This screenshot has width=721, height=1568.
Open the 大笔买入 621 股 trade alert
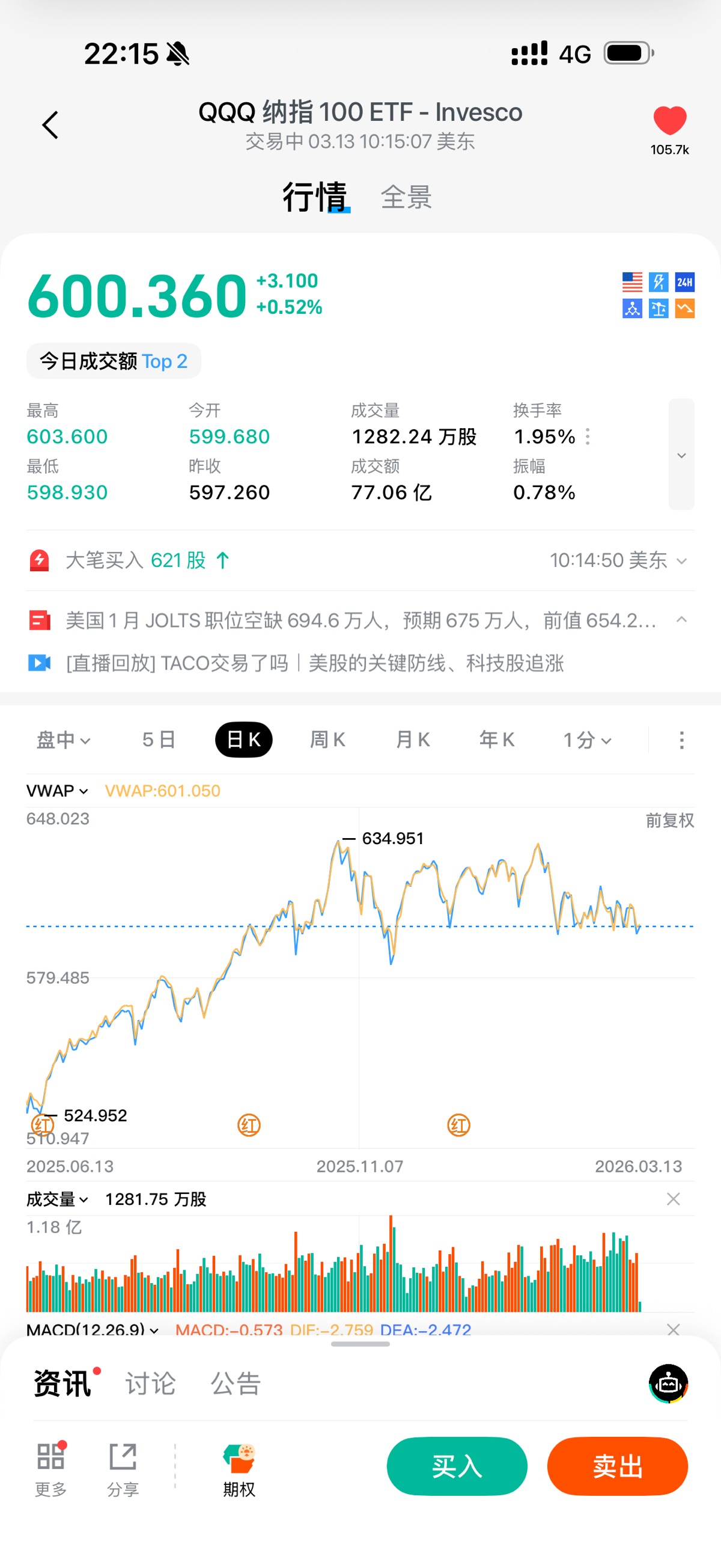pos(146,560)
